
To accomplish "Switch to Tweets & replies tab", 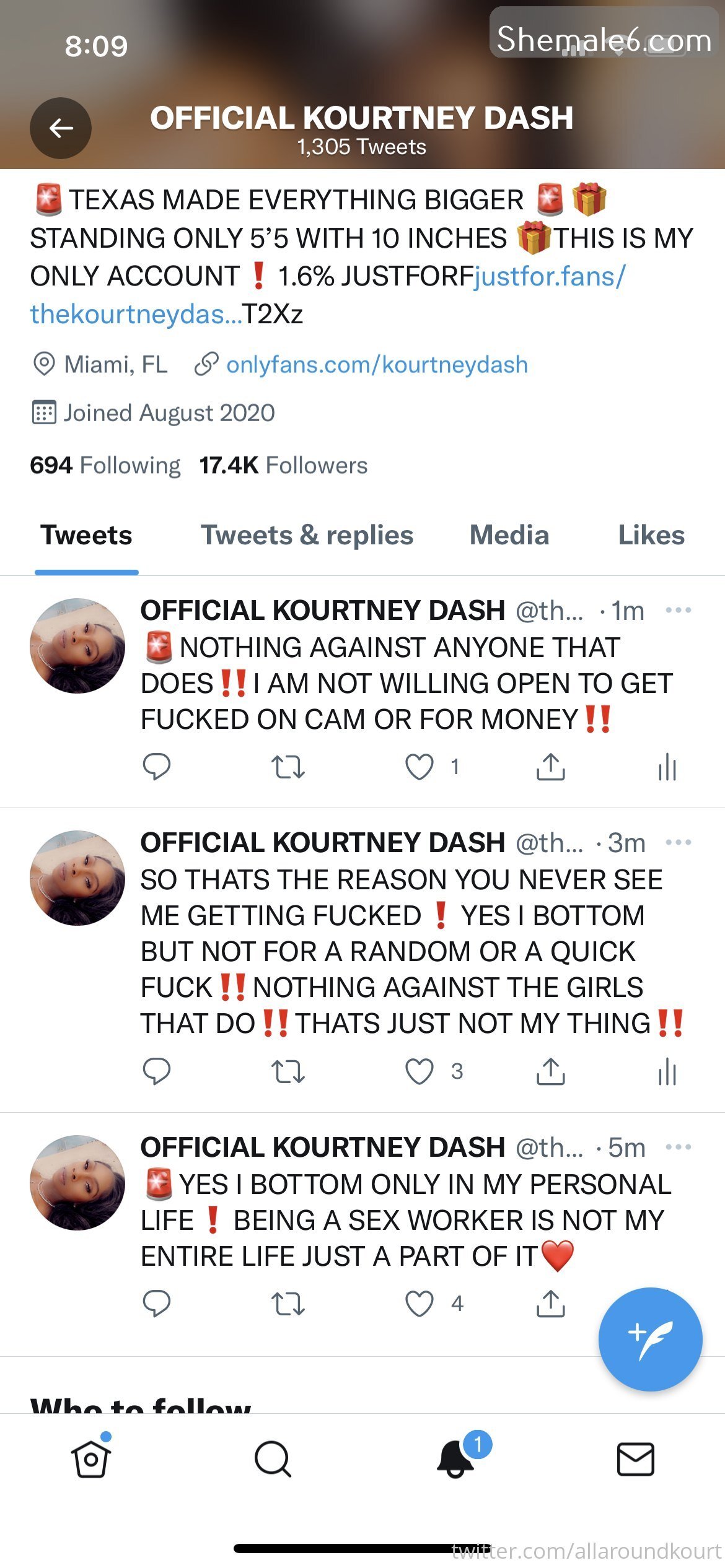I will click(307, 535).
